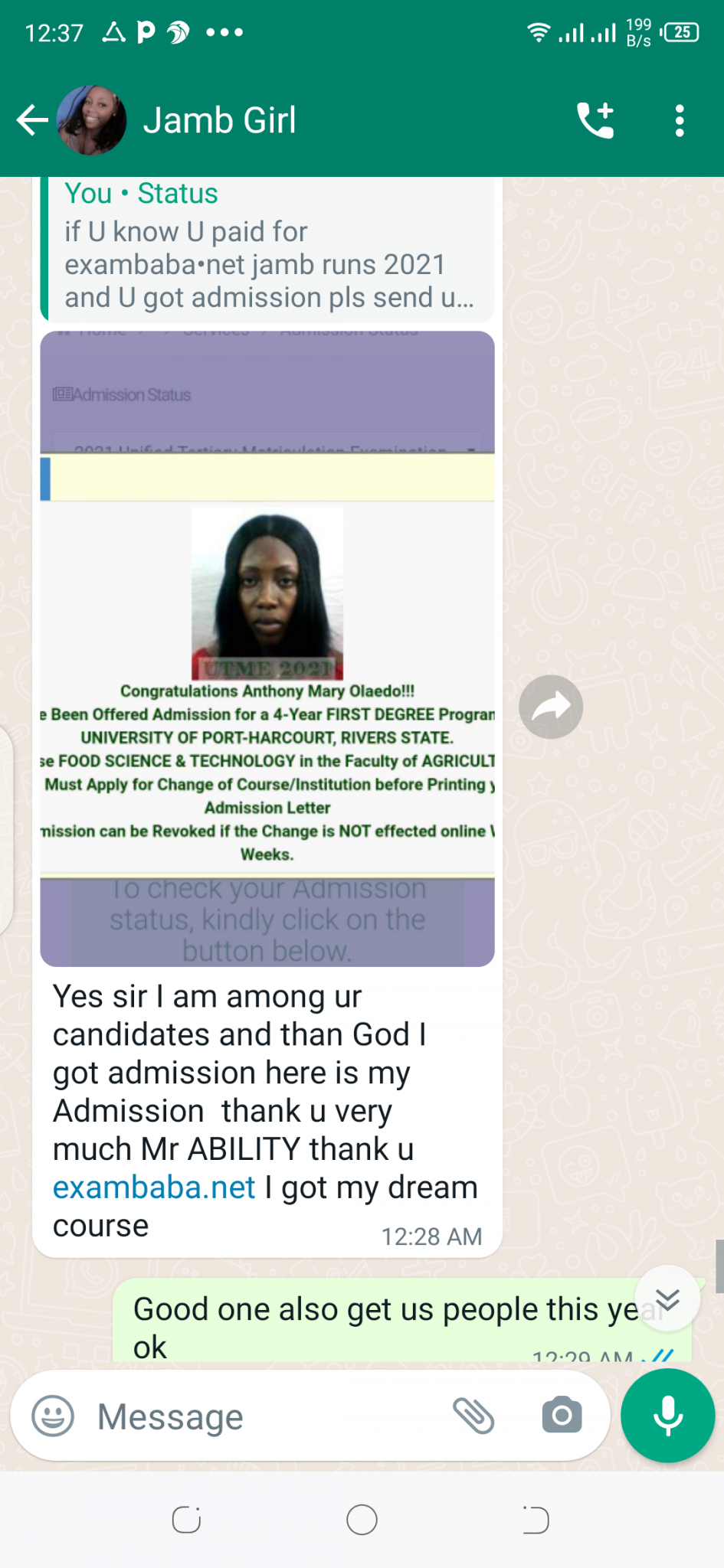This screenshot has width=724, height=1568.
Task: Open Jamb Girl's profile photo
Action: pos(90,119)
